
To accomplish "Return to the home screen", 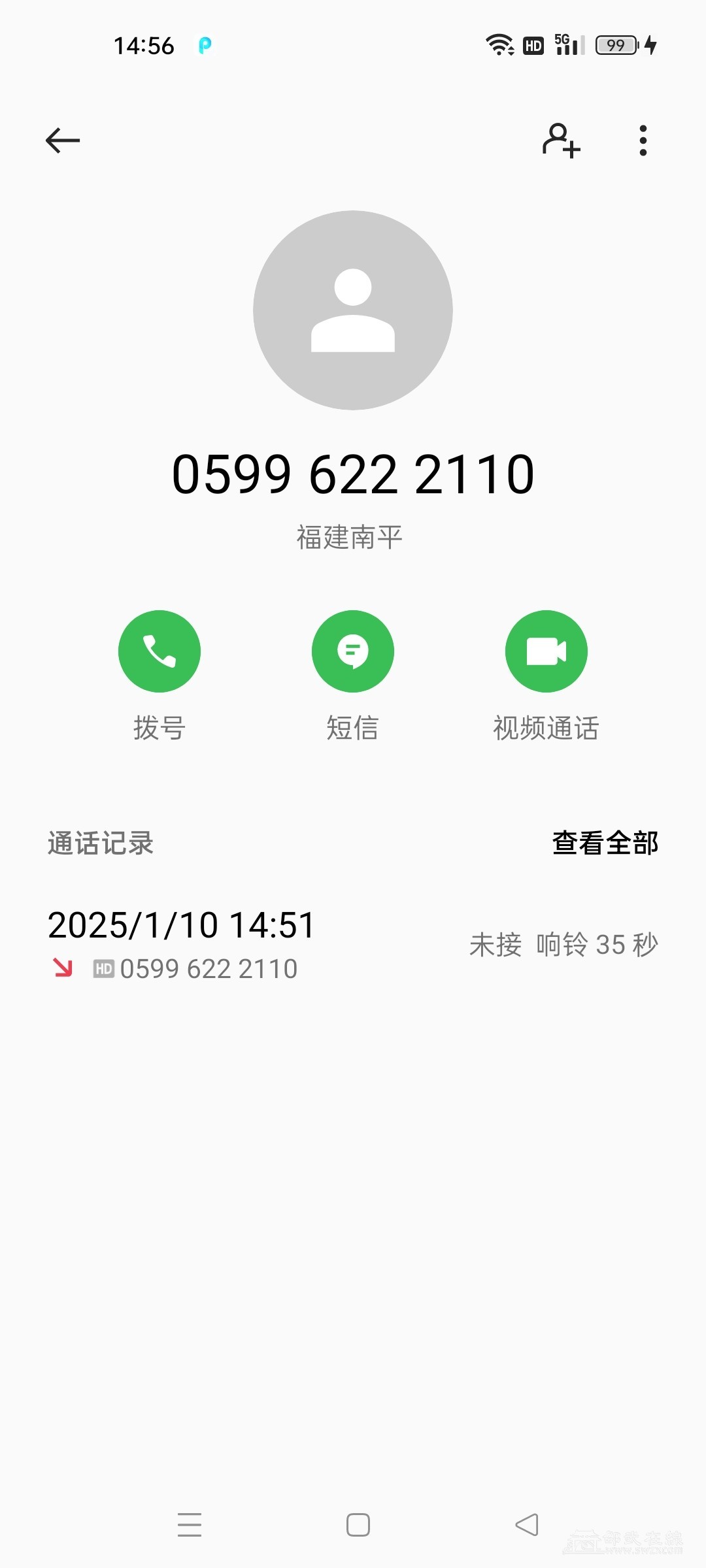I will tap(358, 1525).
